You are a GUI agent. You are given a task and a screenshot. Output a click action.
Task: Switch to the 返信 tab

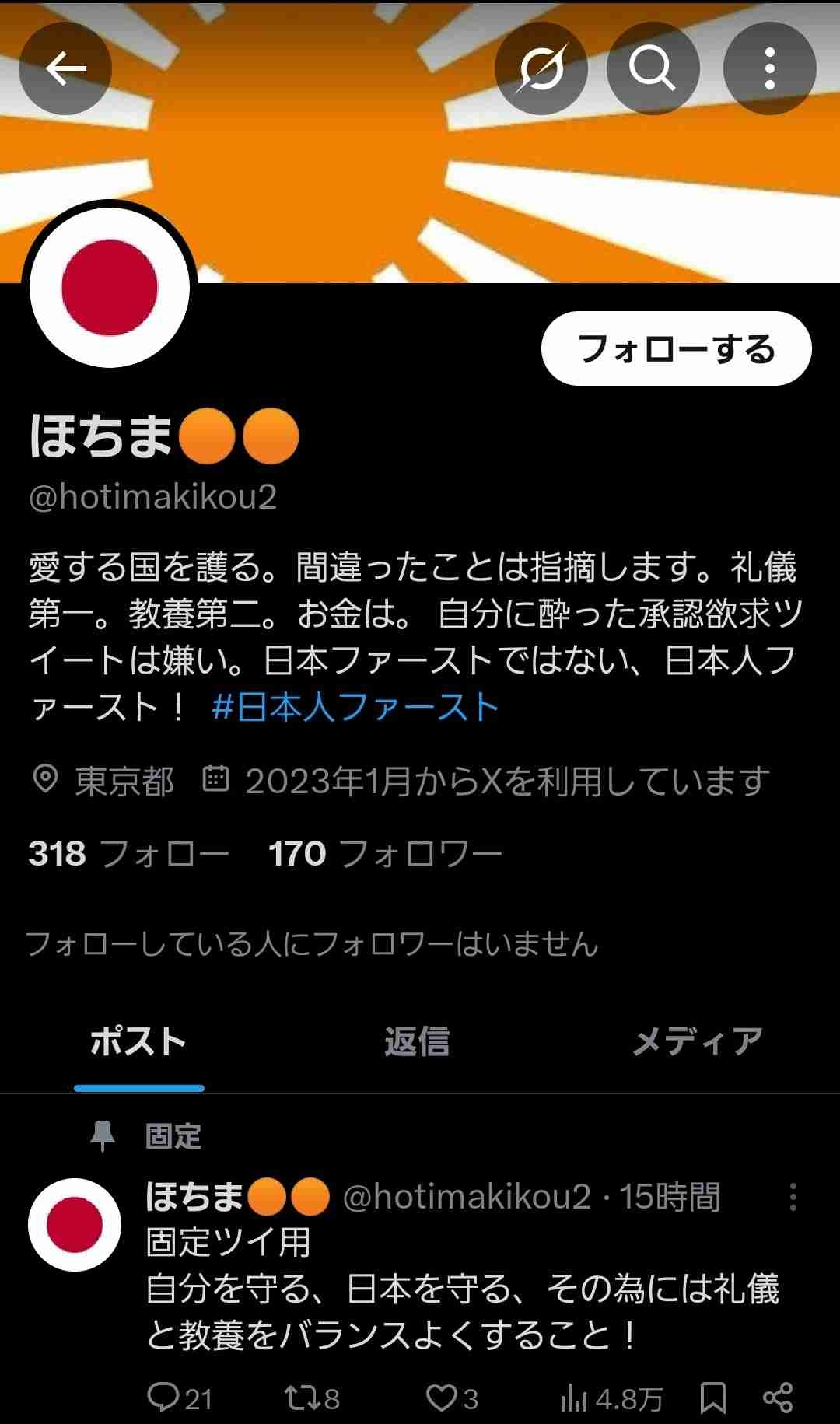(417, 1042)
